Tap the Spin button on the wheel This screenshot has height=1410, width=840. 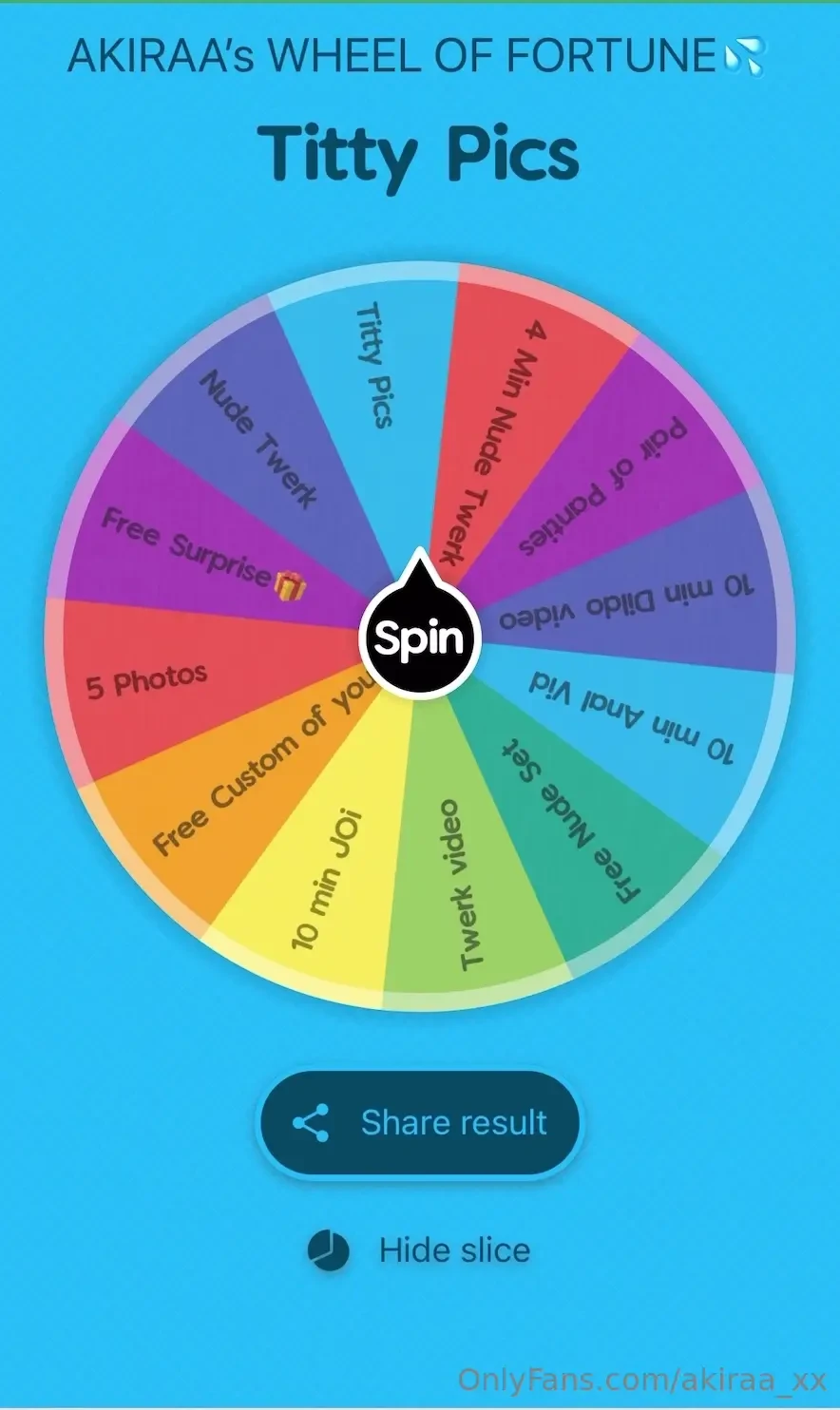pos(419,638)
